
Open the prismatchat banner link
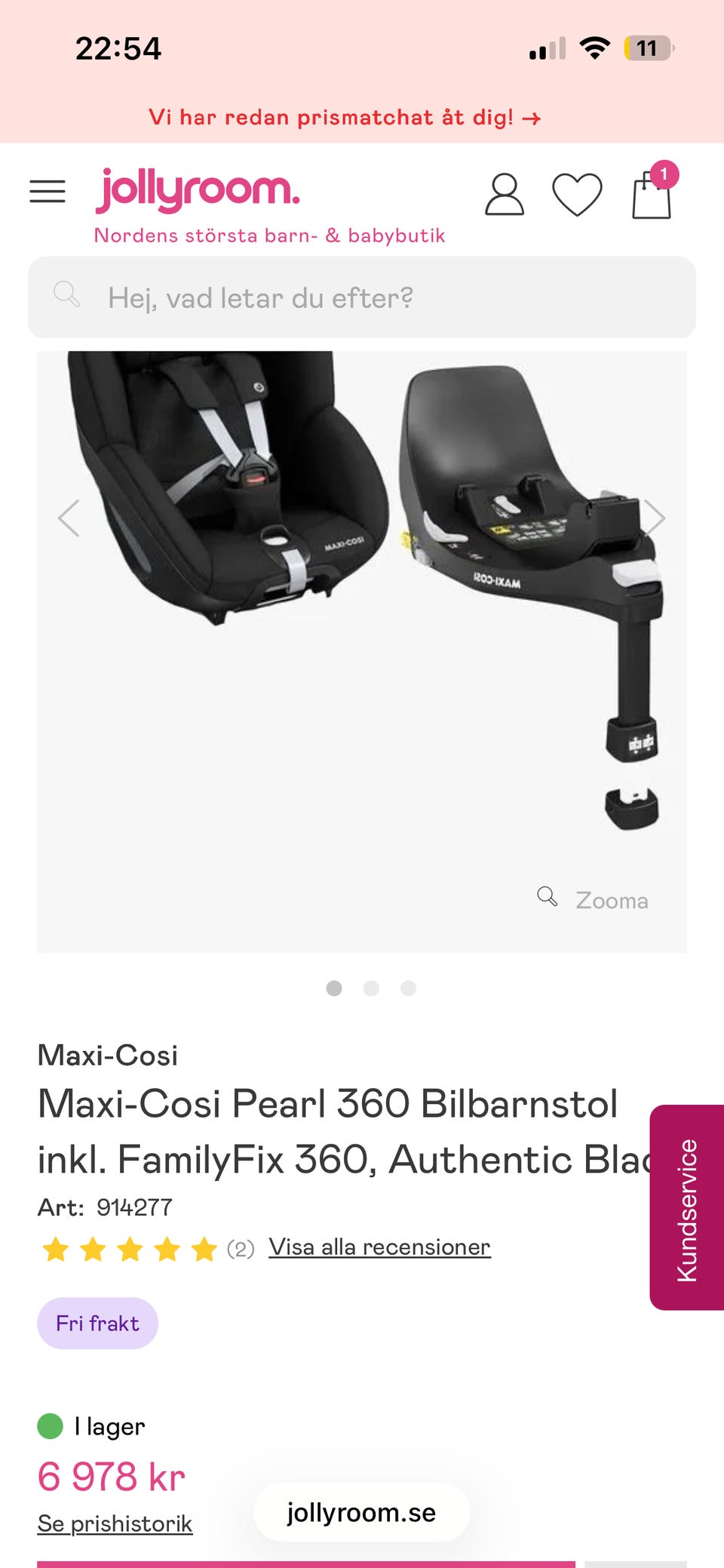(x=345, y=118)
